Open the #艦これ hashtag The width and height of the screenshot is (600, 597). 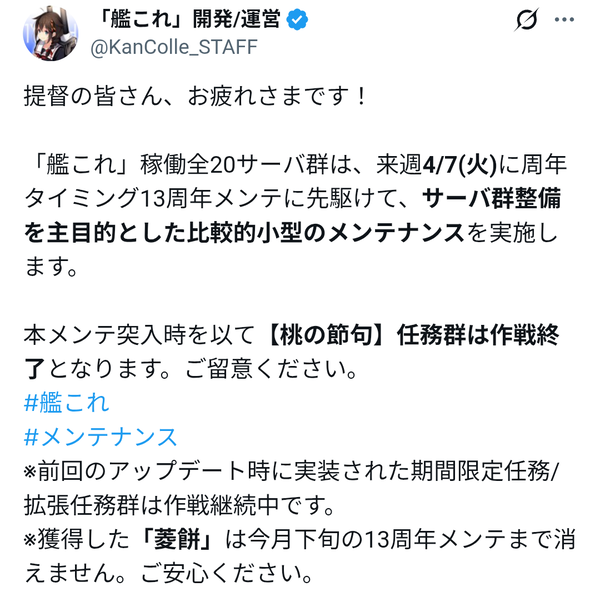pos(65,403)
